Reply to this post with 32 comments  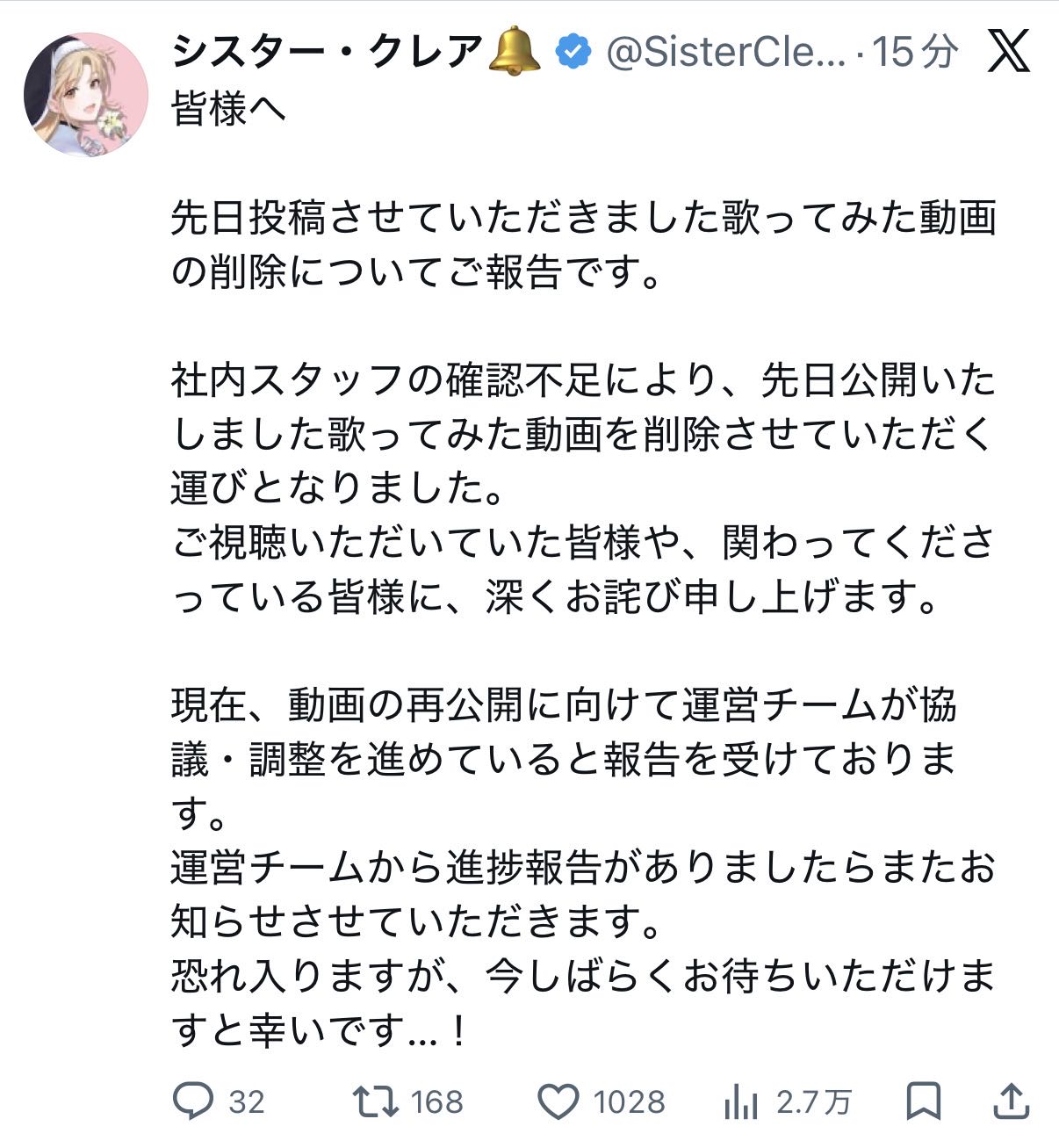[193, 1101]
